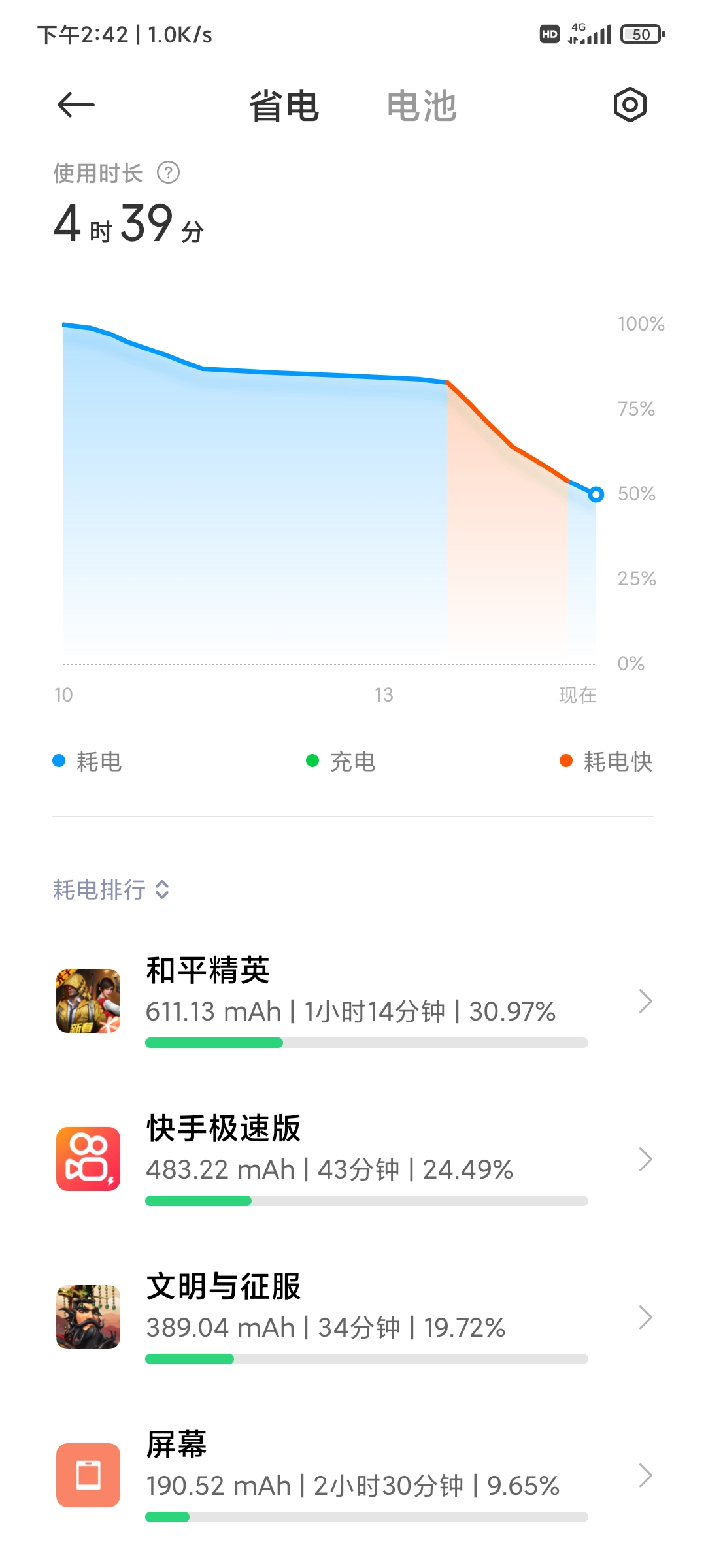
Task: View 屏幕 power consumption details
Action: pos(353,1475)
